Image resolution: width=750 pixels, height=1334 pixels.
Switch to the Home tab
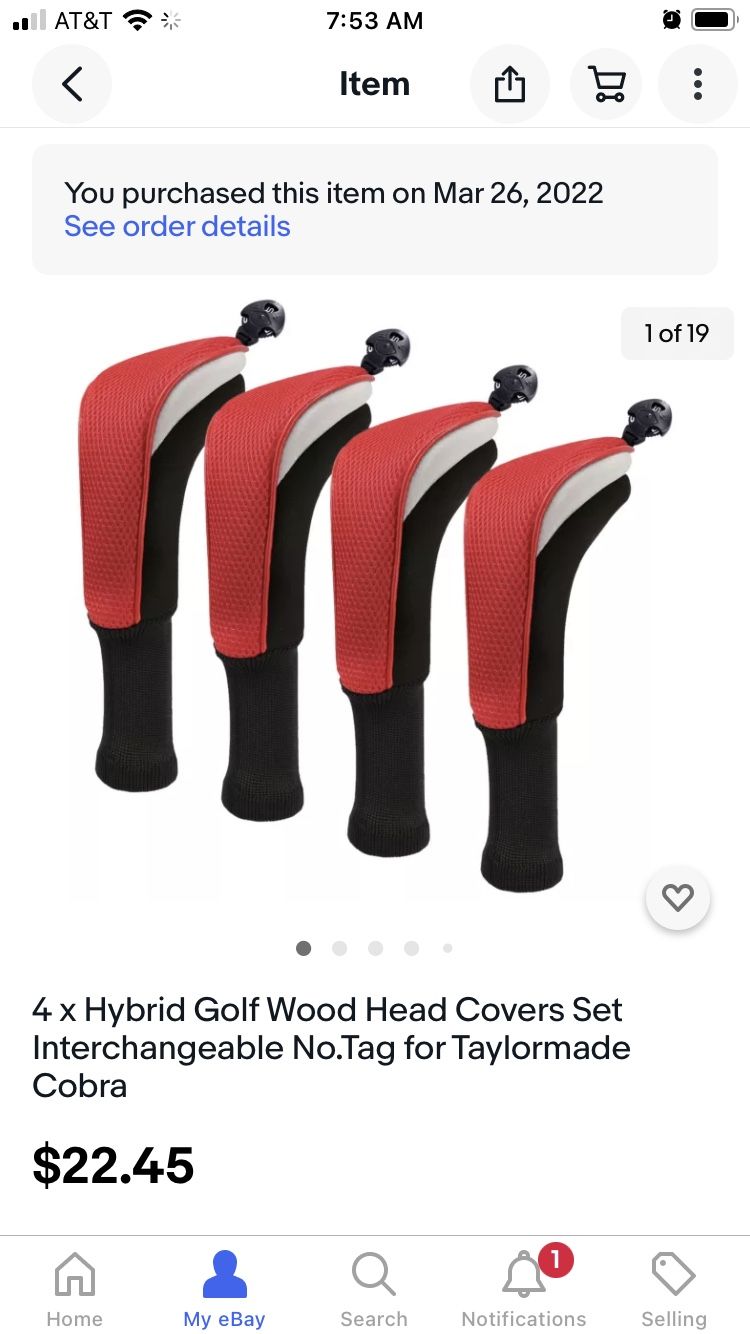tap(75, 1289)
